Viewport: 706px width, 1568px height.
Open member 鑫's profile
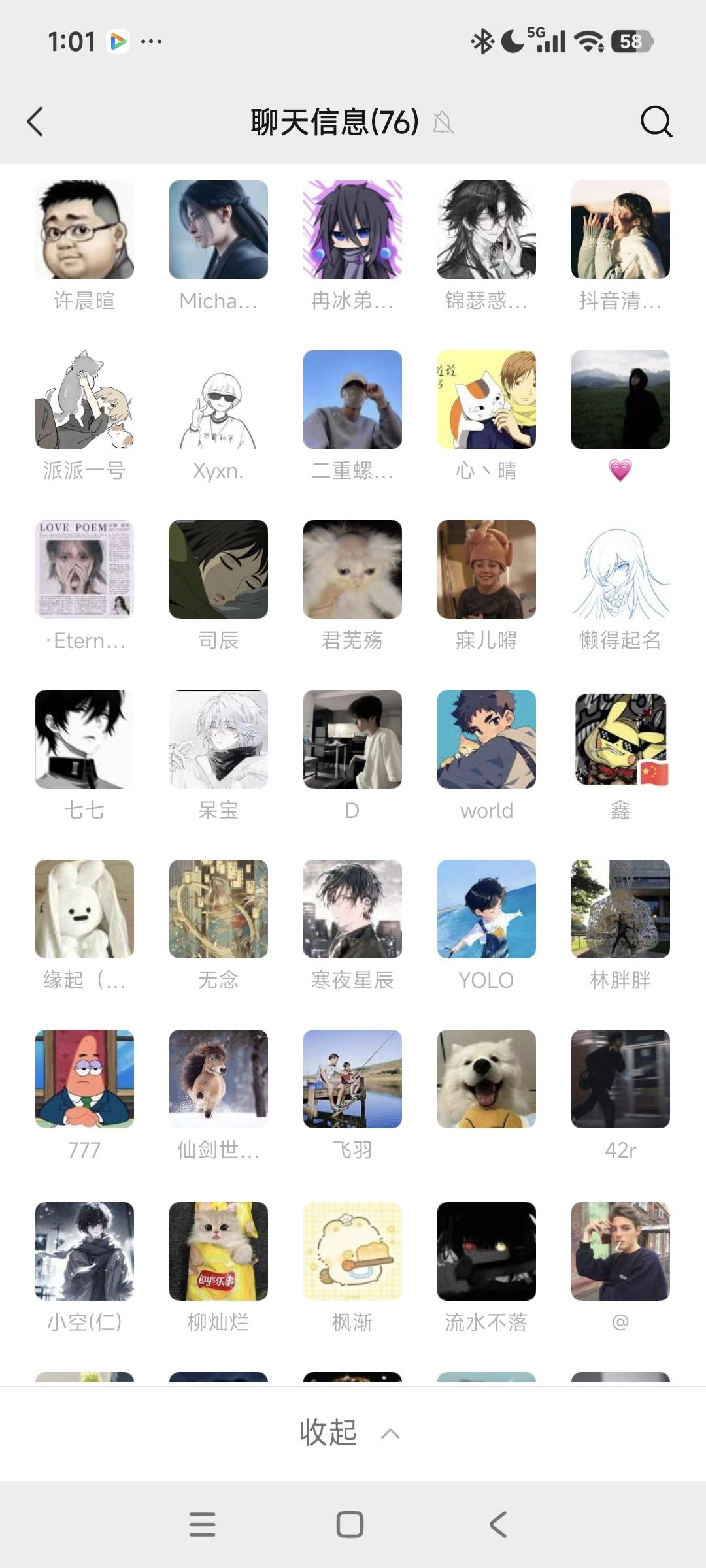[620, 740]
